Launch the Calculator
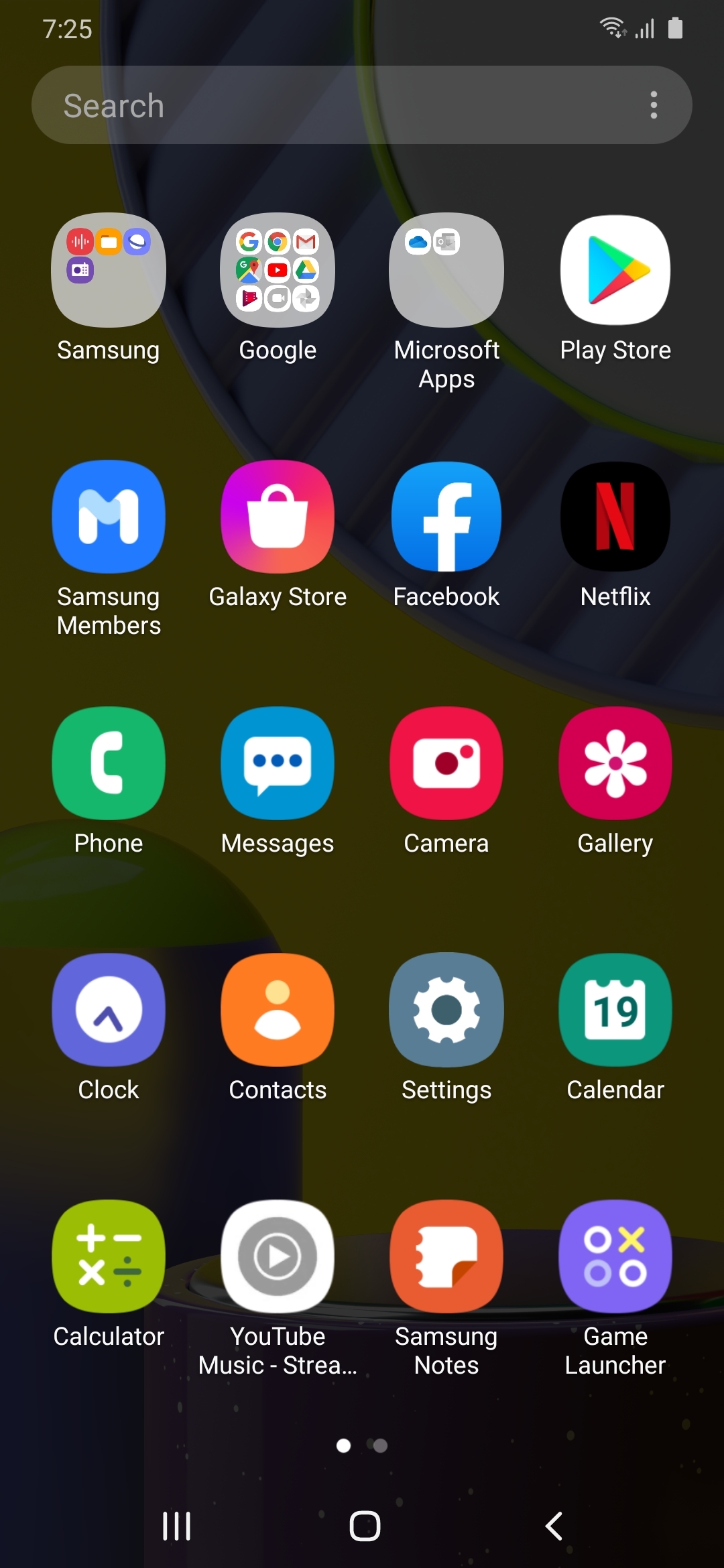This screenshot has width=724, height=1568. [108, 1256]
